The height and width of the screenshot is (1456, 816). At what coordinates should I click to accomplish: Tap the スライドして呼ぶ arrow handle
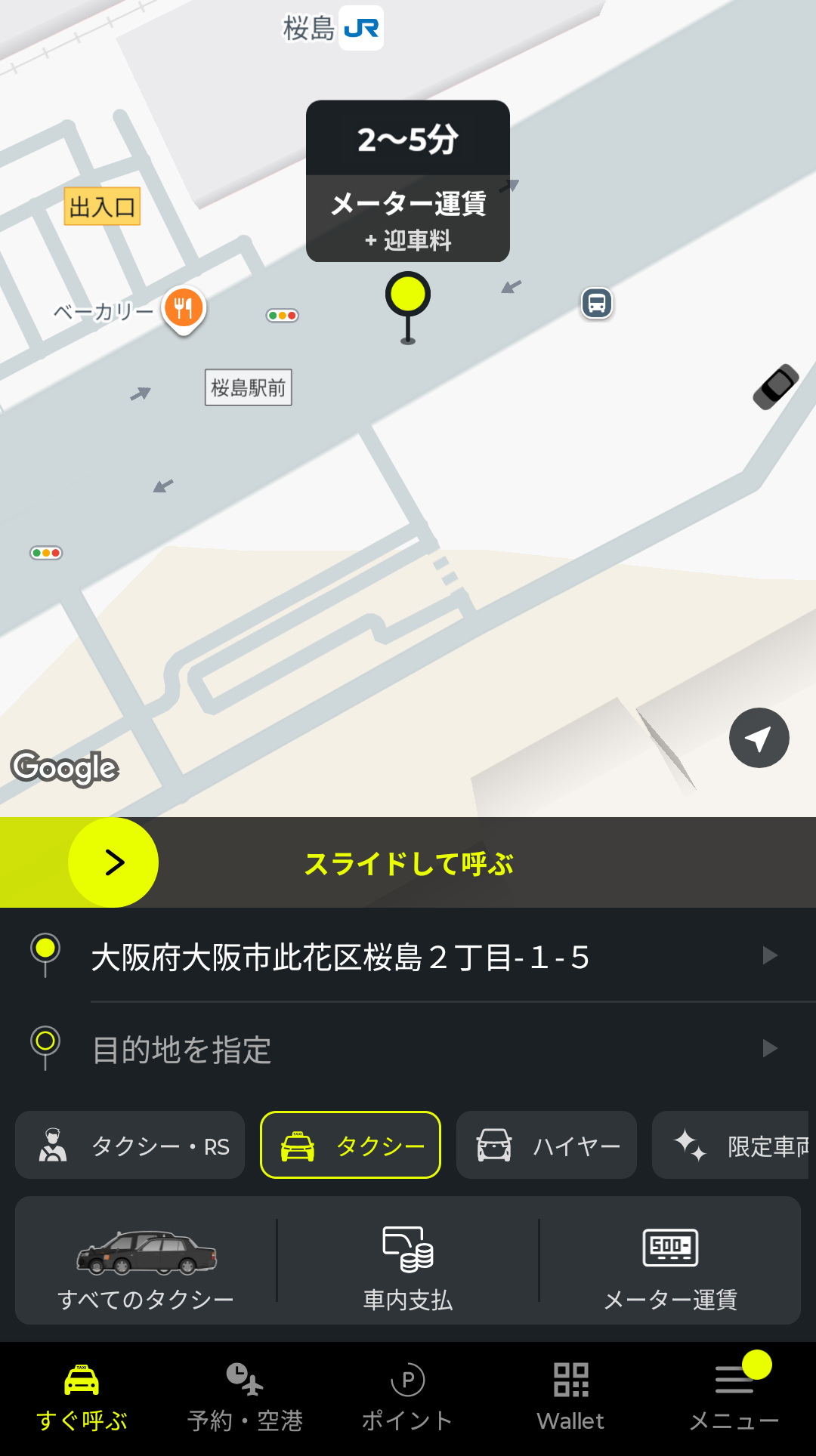113,862
